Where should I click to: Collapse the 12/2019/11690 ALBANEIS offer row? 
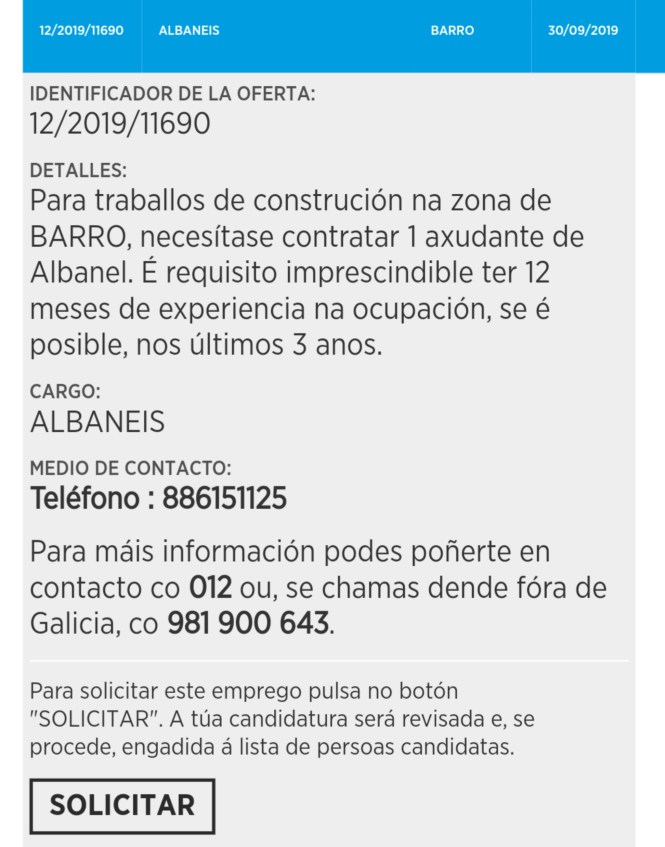(x=328, y=31)
